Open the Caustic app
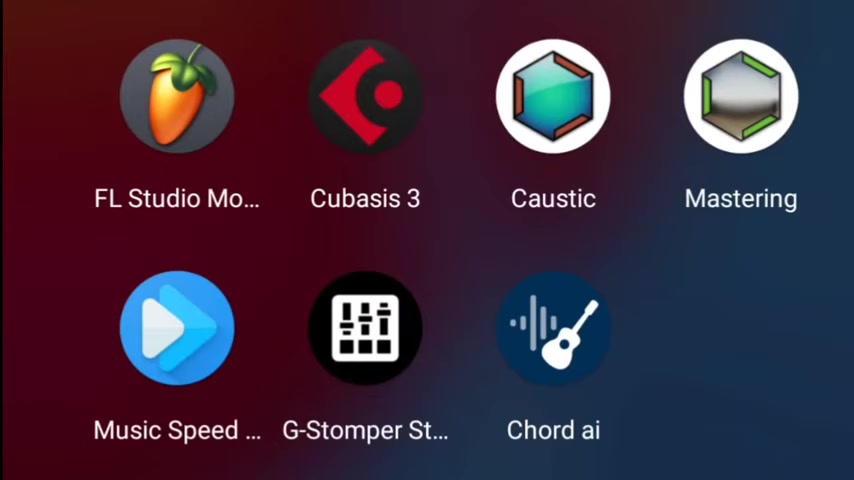The height and width of the screenshot is (480, 854). pos(553,97)
